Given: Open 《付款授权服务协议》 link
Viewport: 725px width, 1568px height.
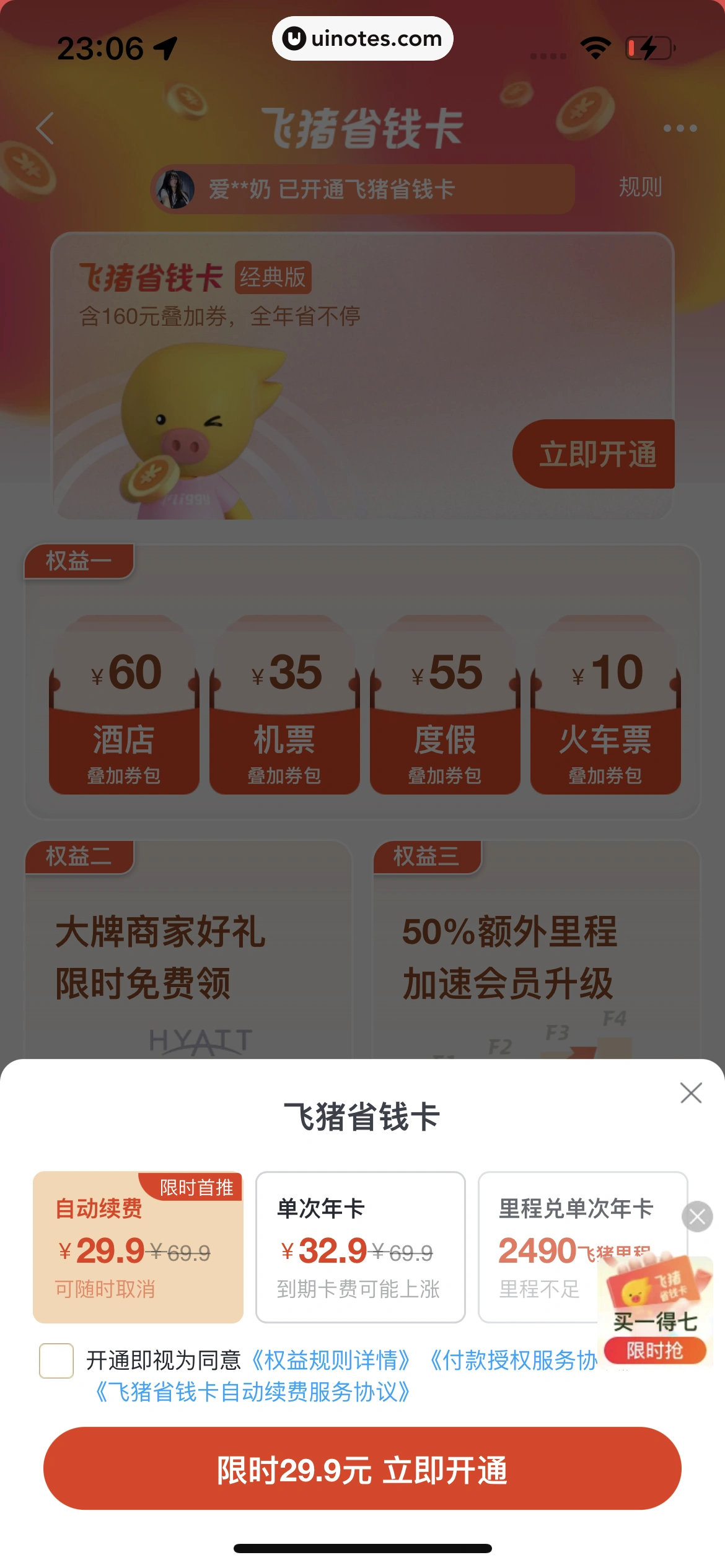Looking at the screenshot, I should click(x=512, y=1361).
